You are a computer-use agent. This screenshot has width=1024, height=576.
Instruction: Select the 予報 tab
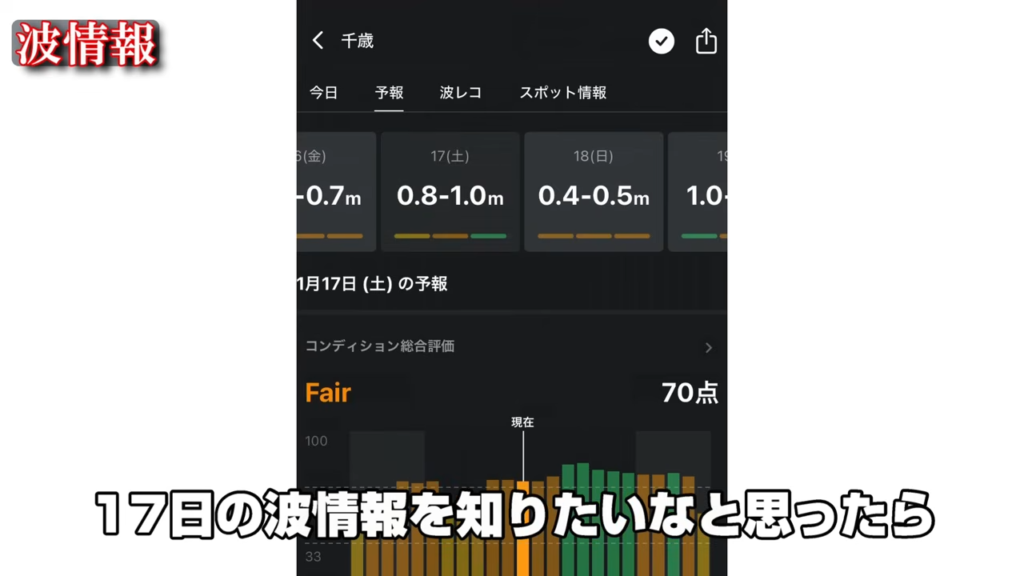[x=390, y=93]
